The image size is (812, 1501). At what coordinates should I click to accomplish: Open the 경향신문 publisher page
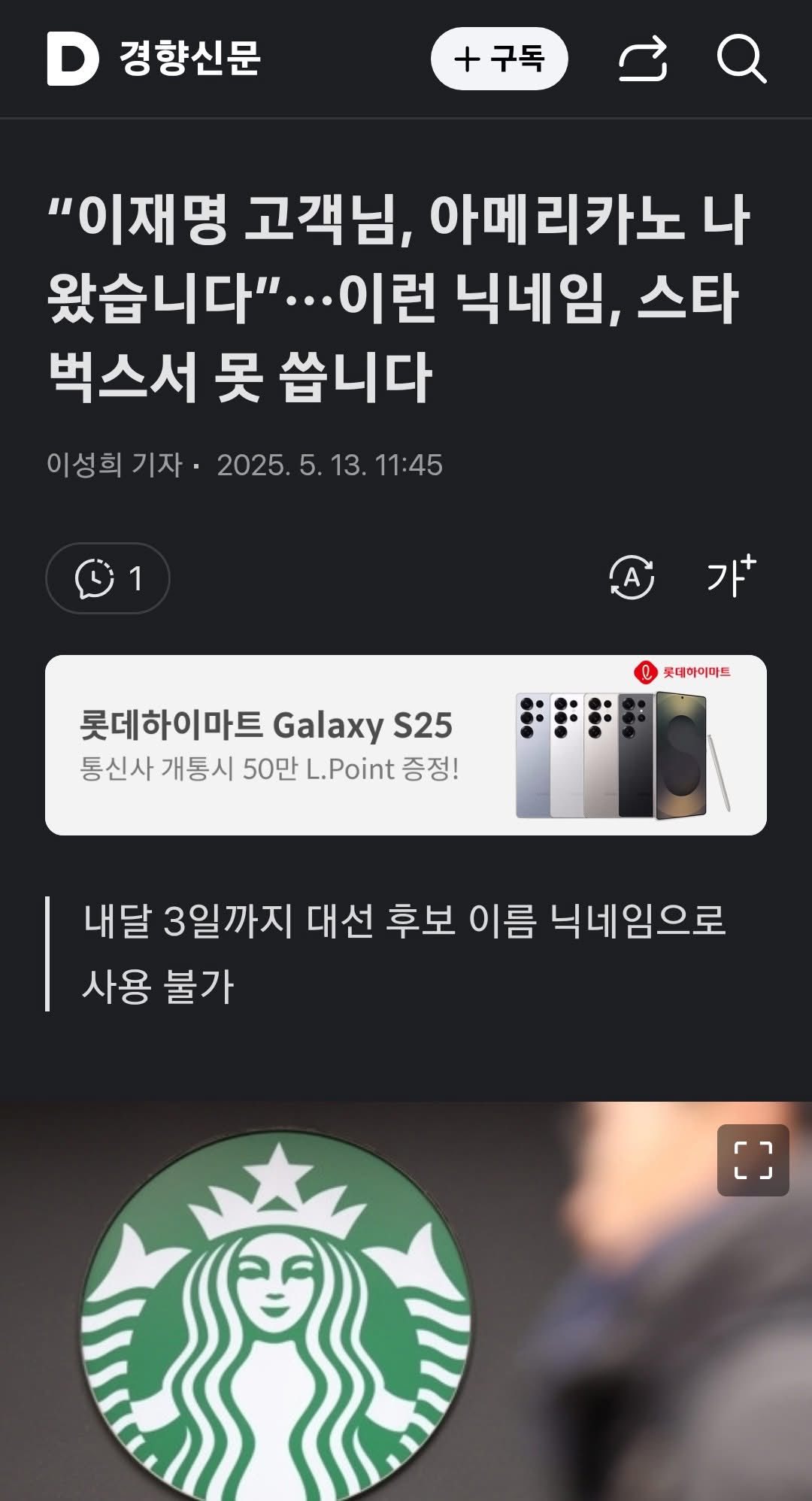pyautogui.click(x=190, y=59)
